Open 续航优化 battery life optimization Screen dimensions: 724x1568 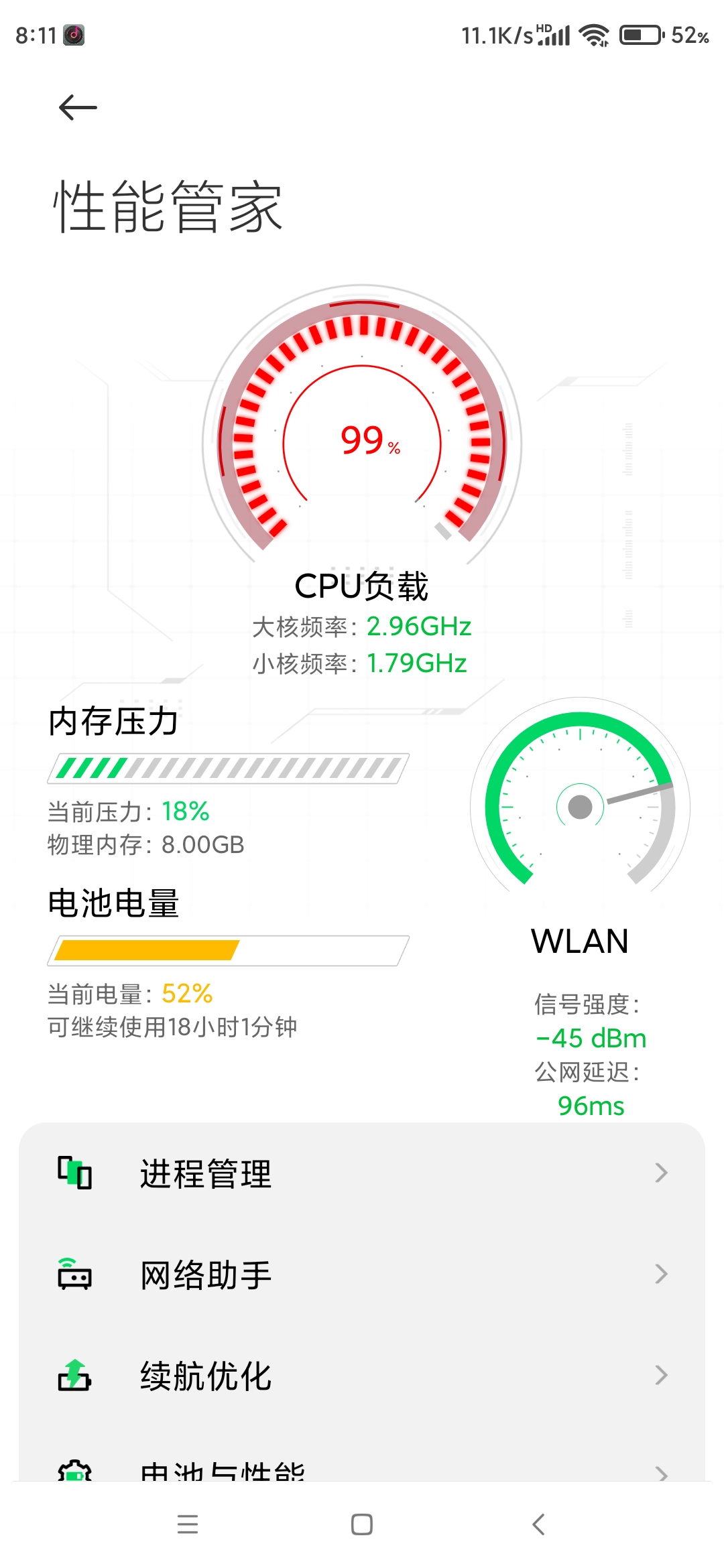click(362, 1375)
